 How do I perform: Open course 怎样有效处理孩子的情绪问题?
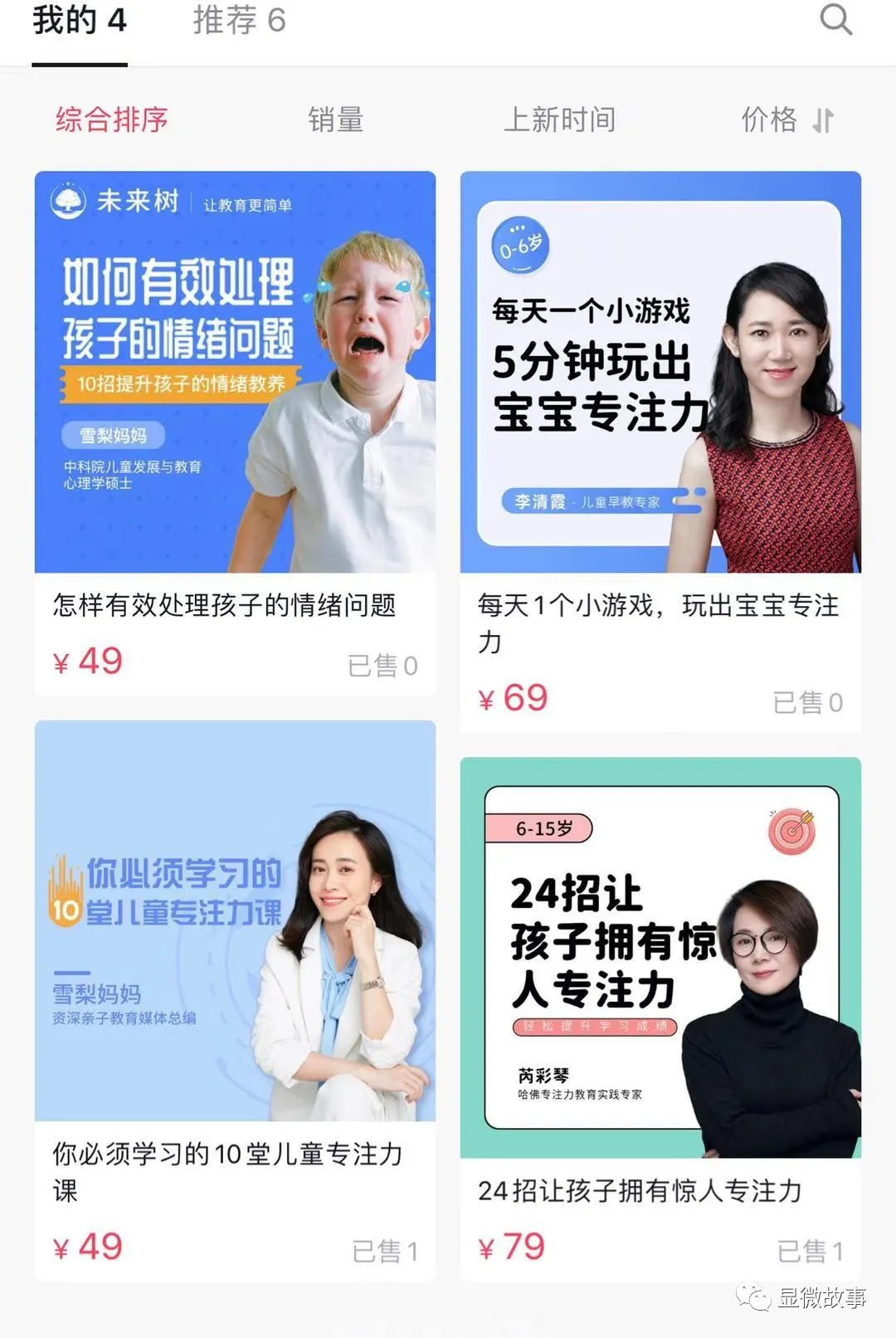(x=235, y=374)
